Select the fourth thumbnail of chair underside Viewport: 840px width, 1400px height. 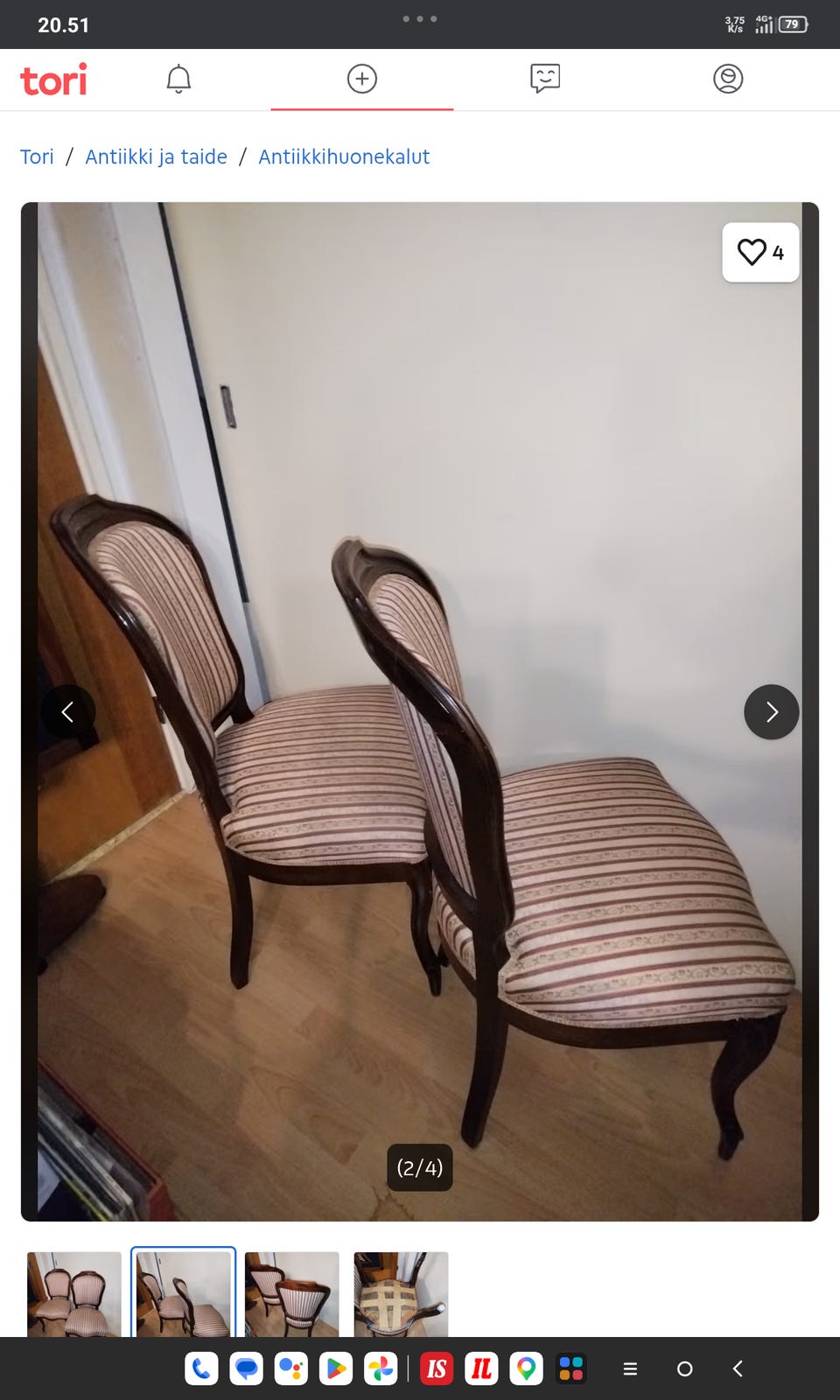tap(401, 1293)
